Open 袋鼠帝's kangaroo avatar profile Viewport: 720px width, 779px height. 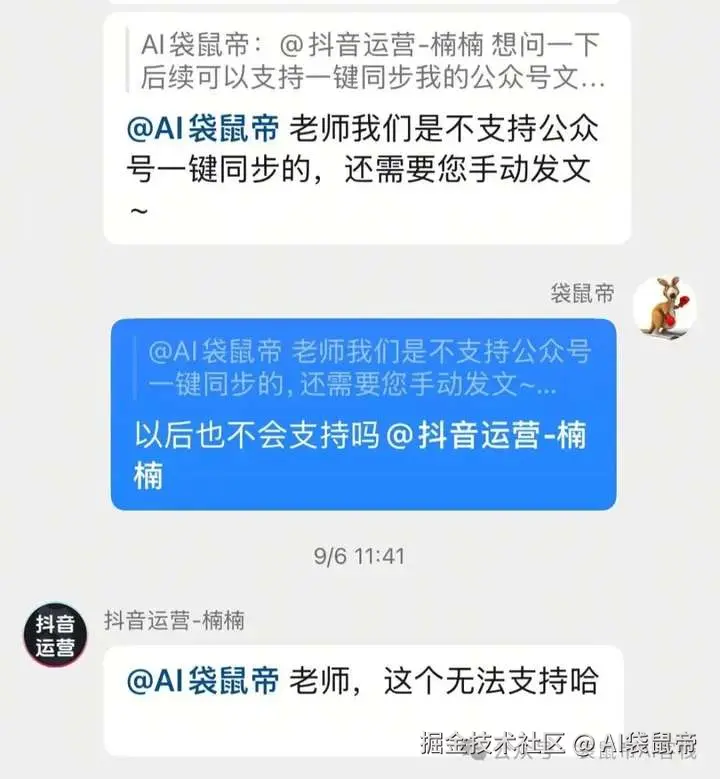click(x=665, y=307)
